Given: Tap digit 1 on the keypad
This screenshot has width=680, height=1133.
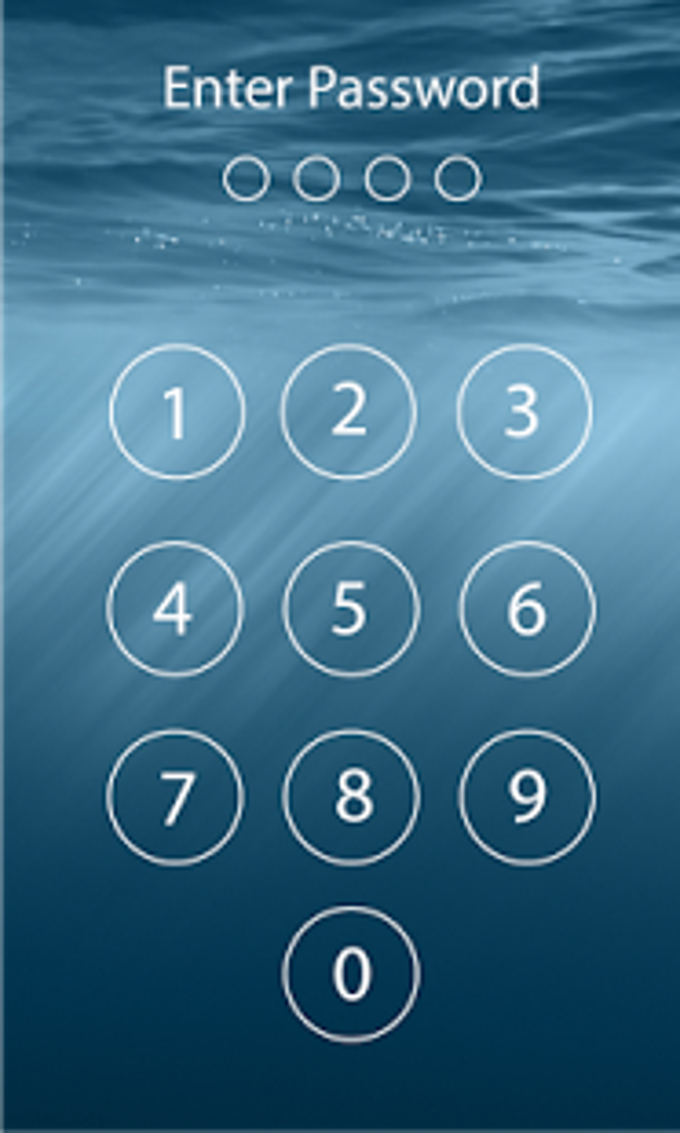Looking at the screenshot, I should [177, 412].
